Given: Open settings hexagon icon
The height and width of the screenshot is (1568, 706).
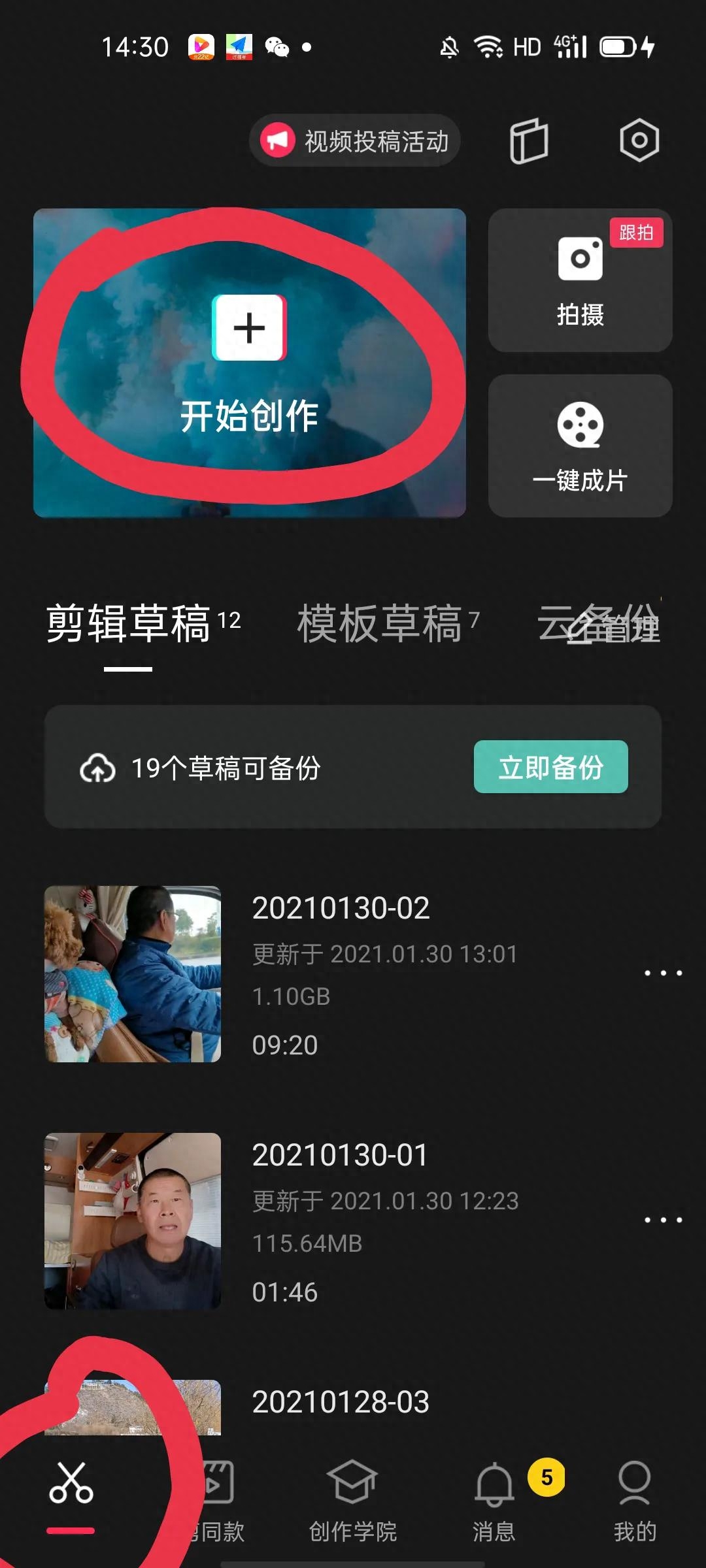Looking at the screenshot, I should point(639,140).
